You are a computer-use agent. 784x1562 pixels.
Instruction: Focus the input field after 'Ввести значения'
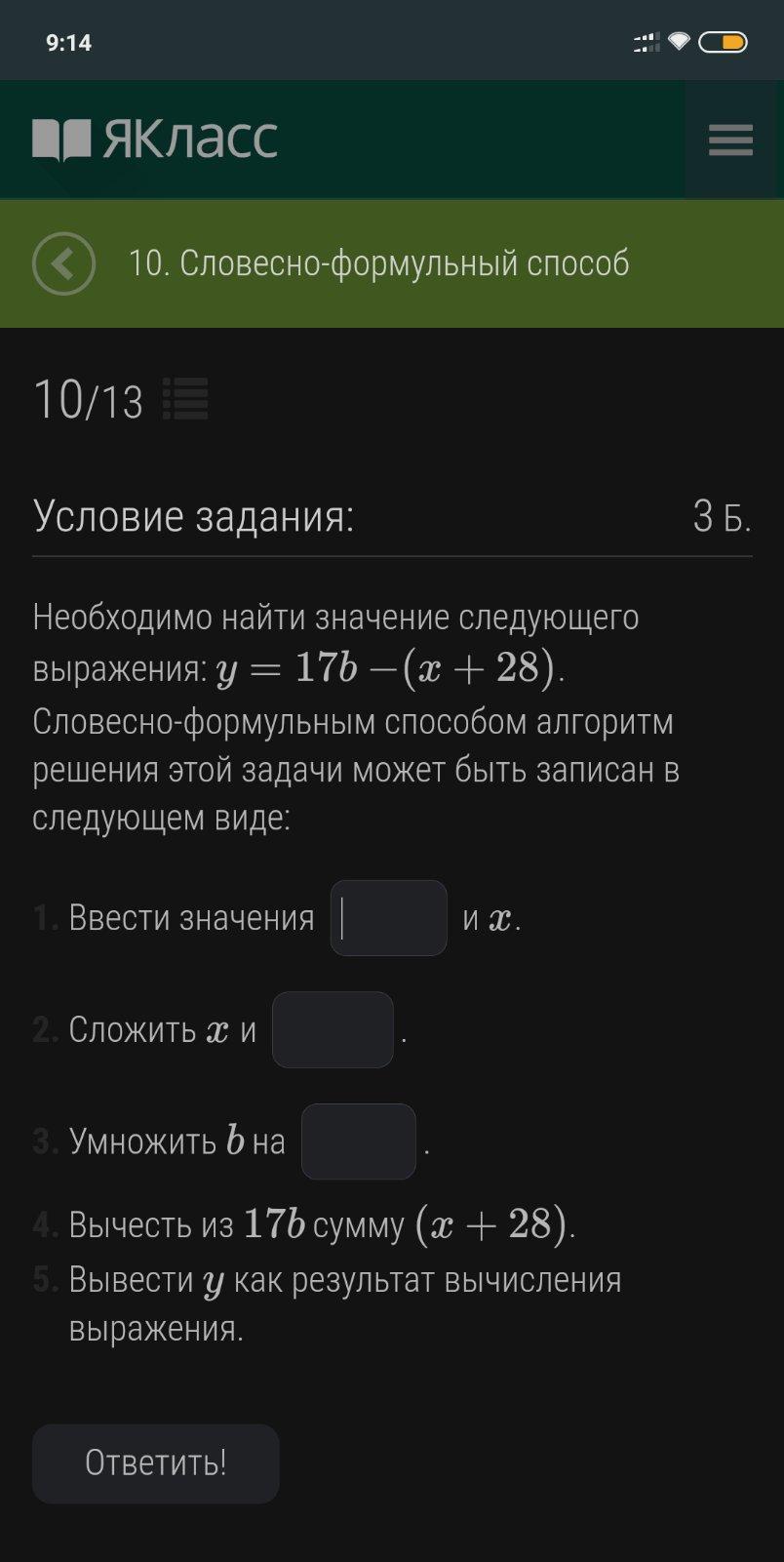(389, 918)
